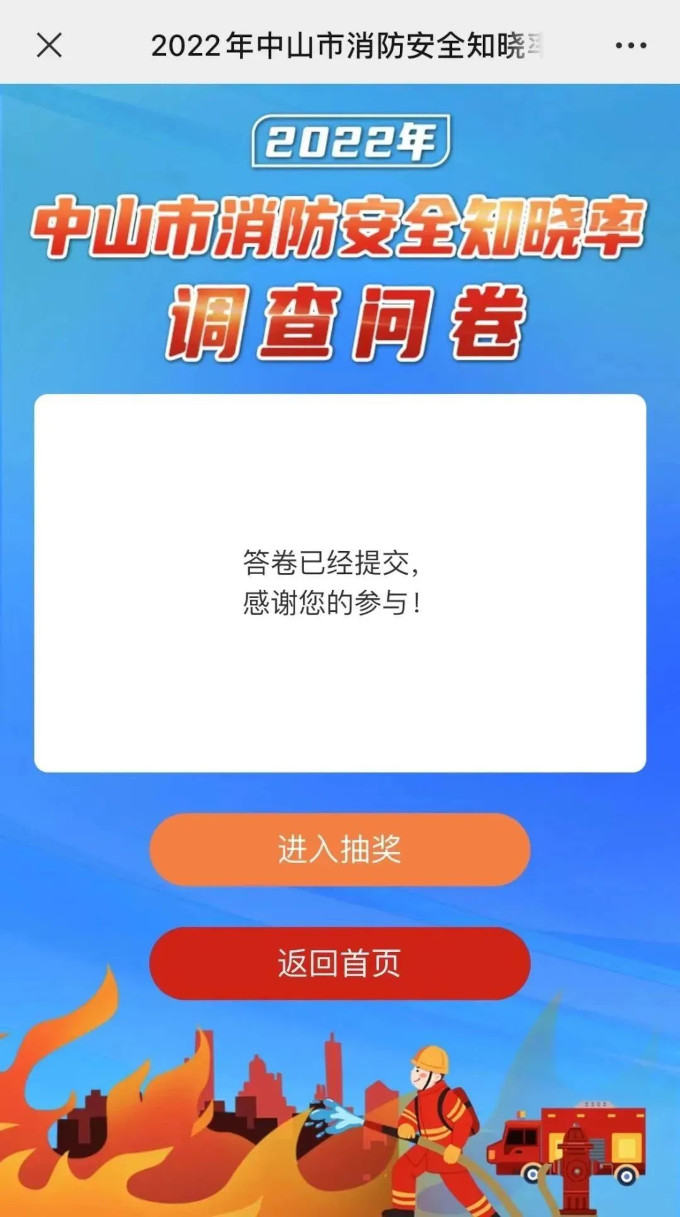Open the three-dot overflow menu
The image size is (680, 1217).
click(x=631, y=46)
